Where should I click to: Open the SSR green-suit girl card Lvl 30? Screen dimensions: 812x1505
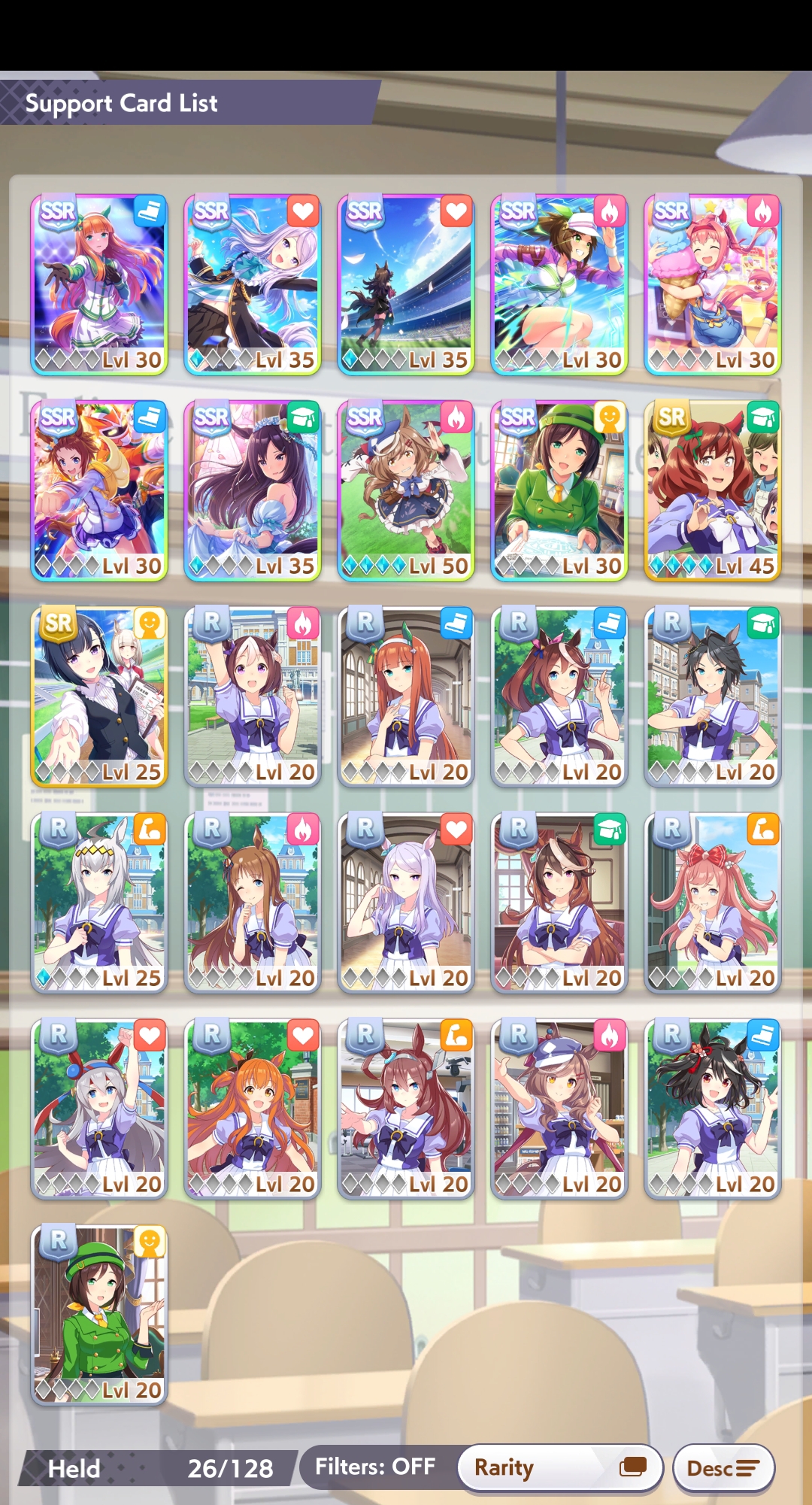click(x=559, y=490)
